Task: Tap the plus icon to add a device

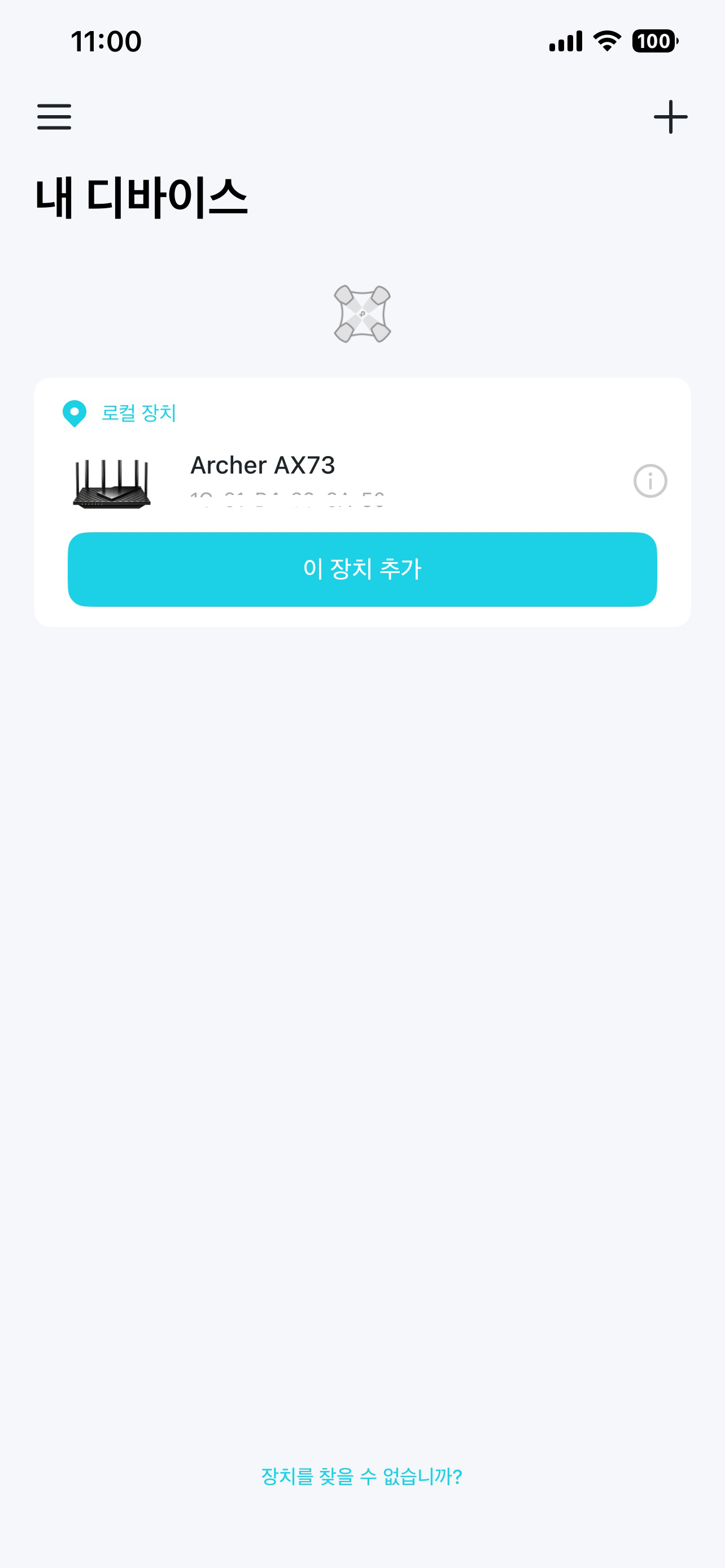Action: [x=670, y=117]
